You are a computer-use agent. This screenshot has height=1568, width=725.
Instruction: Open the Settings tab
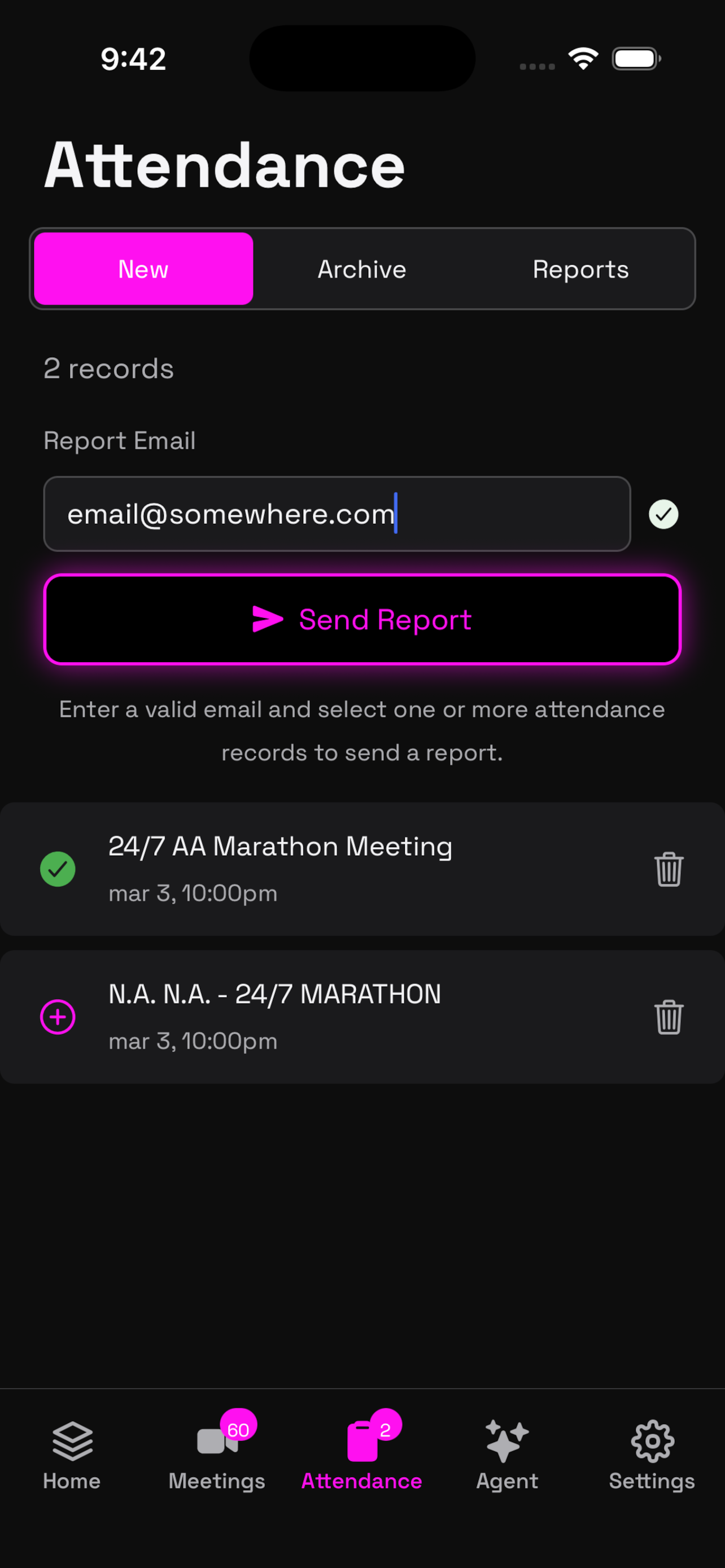(x=652, y=1455)
